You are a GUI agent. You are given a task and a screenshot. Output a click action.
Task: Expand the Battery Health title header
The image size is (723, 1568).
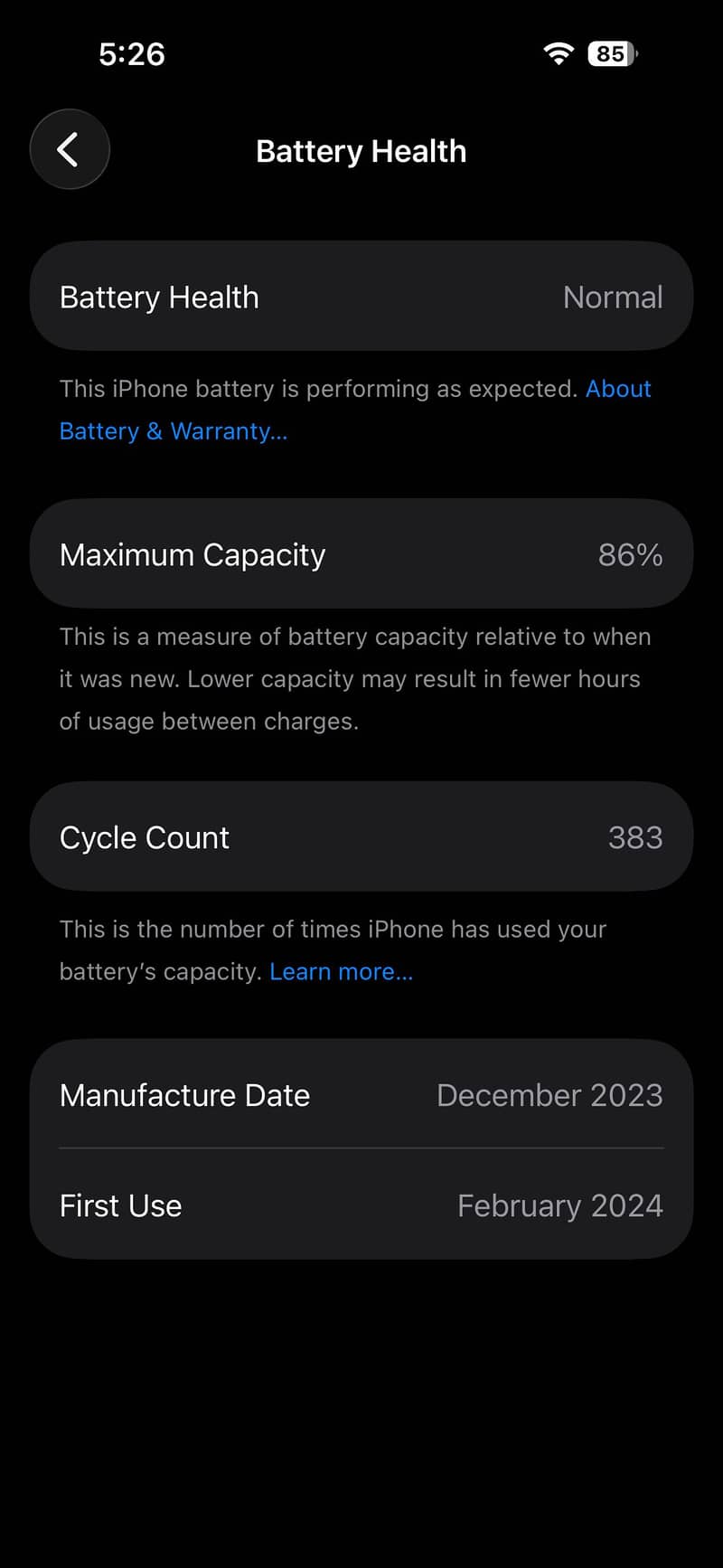pos(361,150)
